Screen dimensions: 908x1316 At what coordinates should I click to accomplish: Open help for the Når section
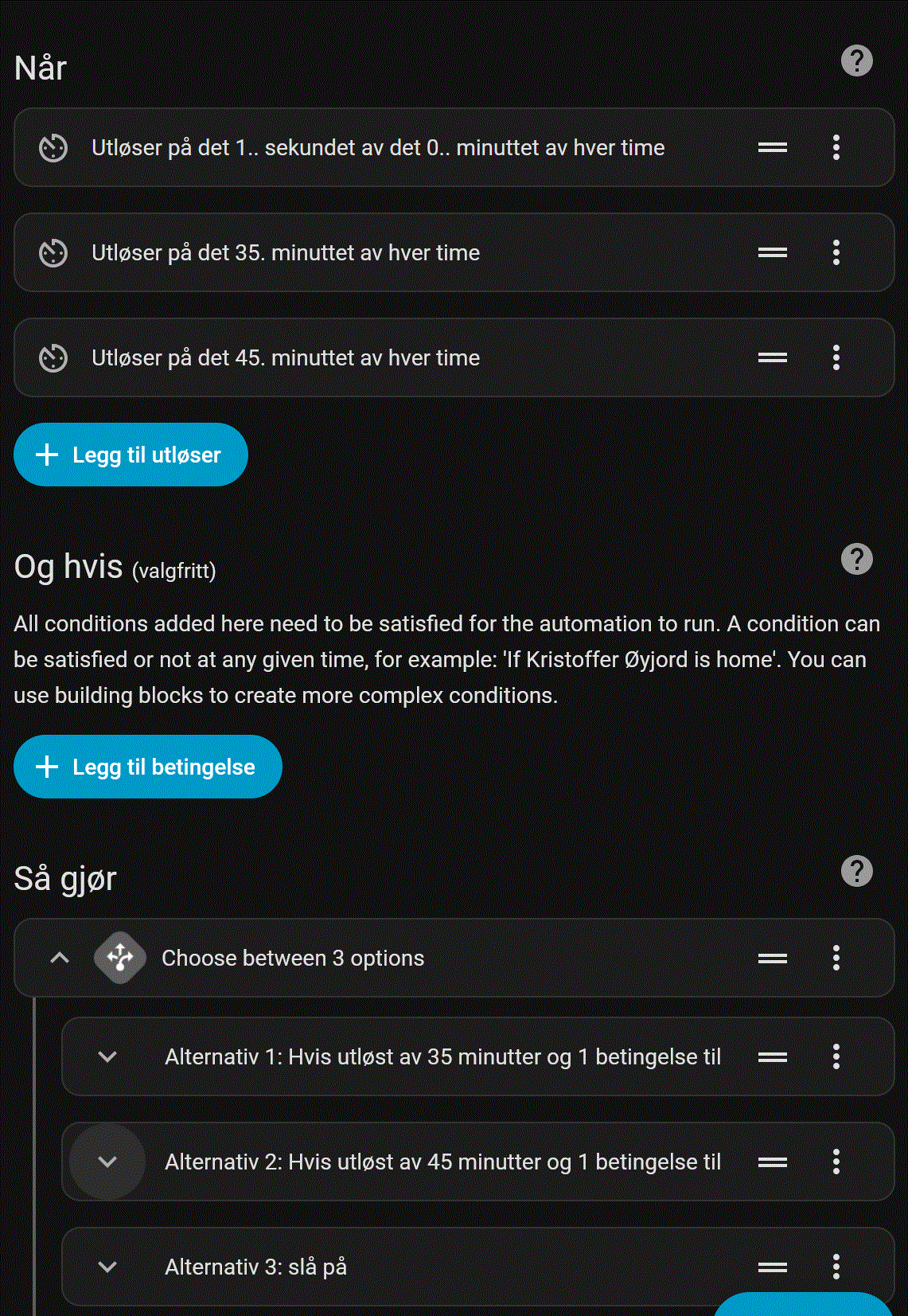click(856, 61)
